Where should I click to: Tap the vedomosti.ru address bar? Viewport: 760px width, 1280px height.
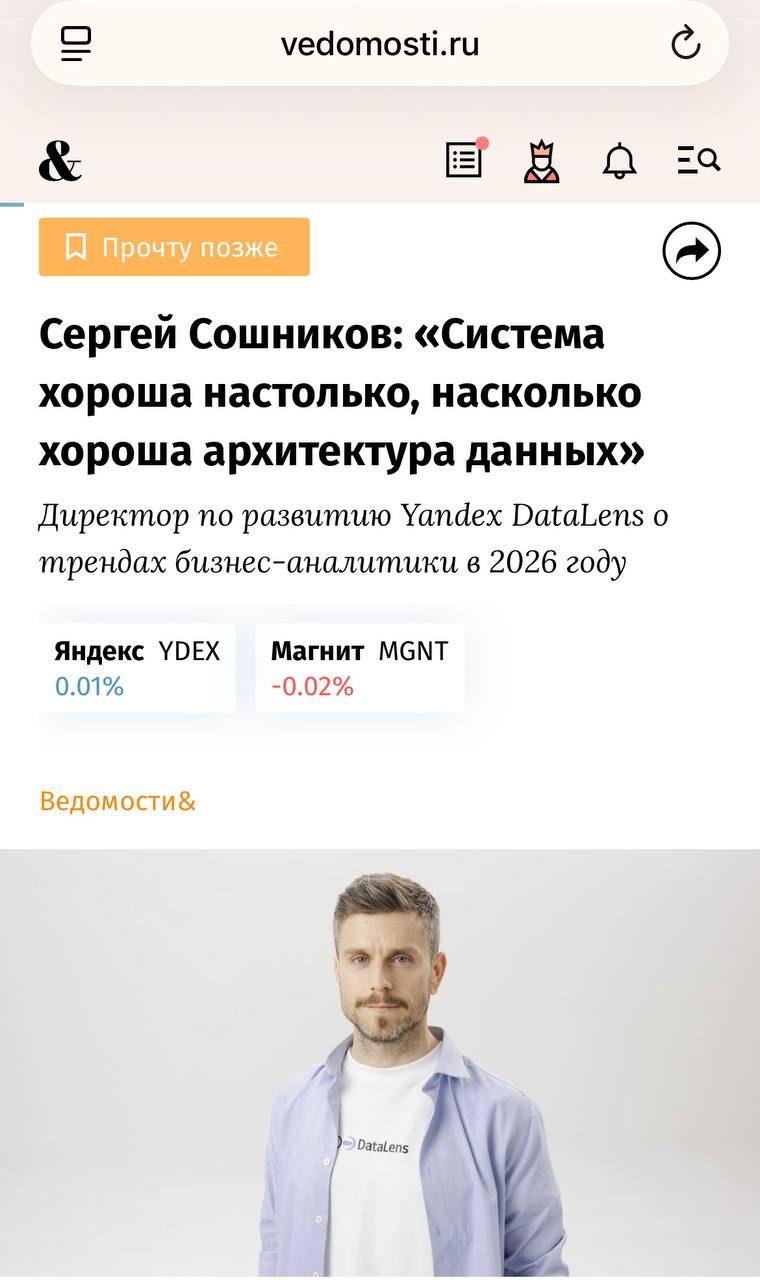click(x=380, y=45)
